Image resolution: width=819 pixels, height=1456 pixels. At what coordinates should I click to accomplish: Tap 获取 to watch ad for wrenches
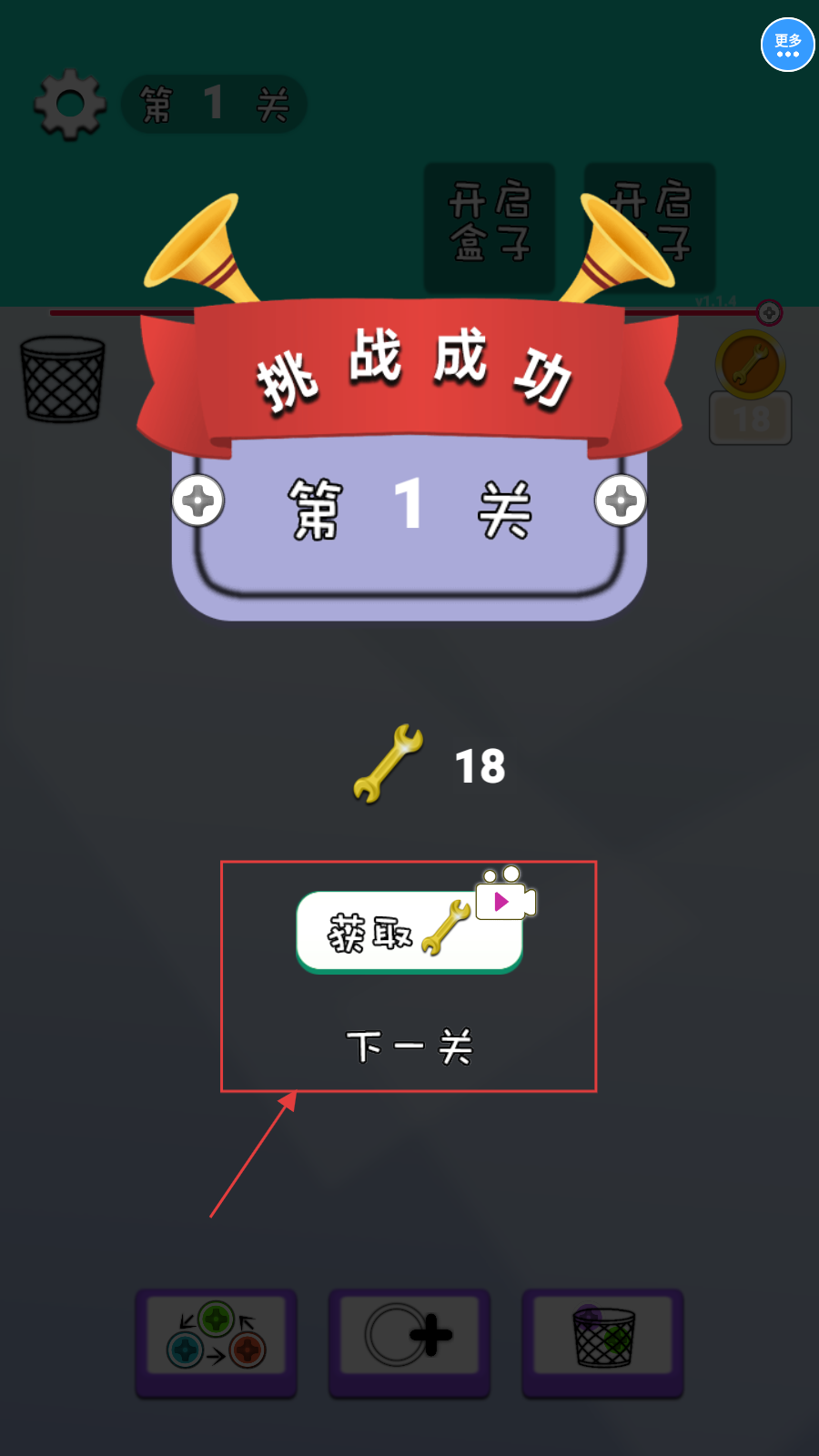[x=409, y=932]
